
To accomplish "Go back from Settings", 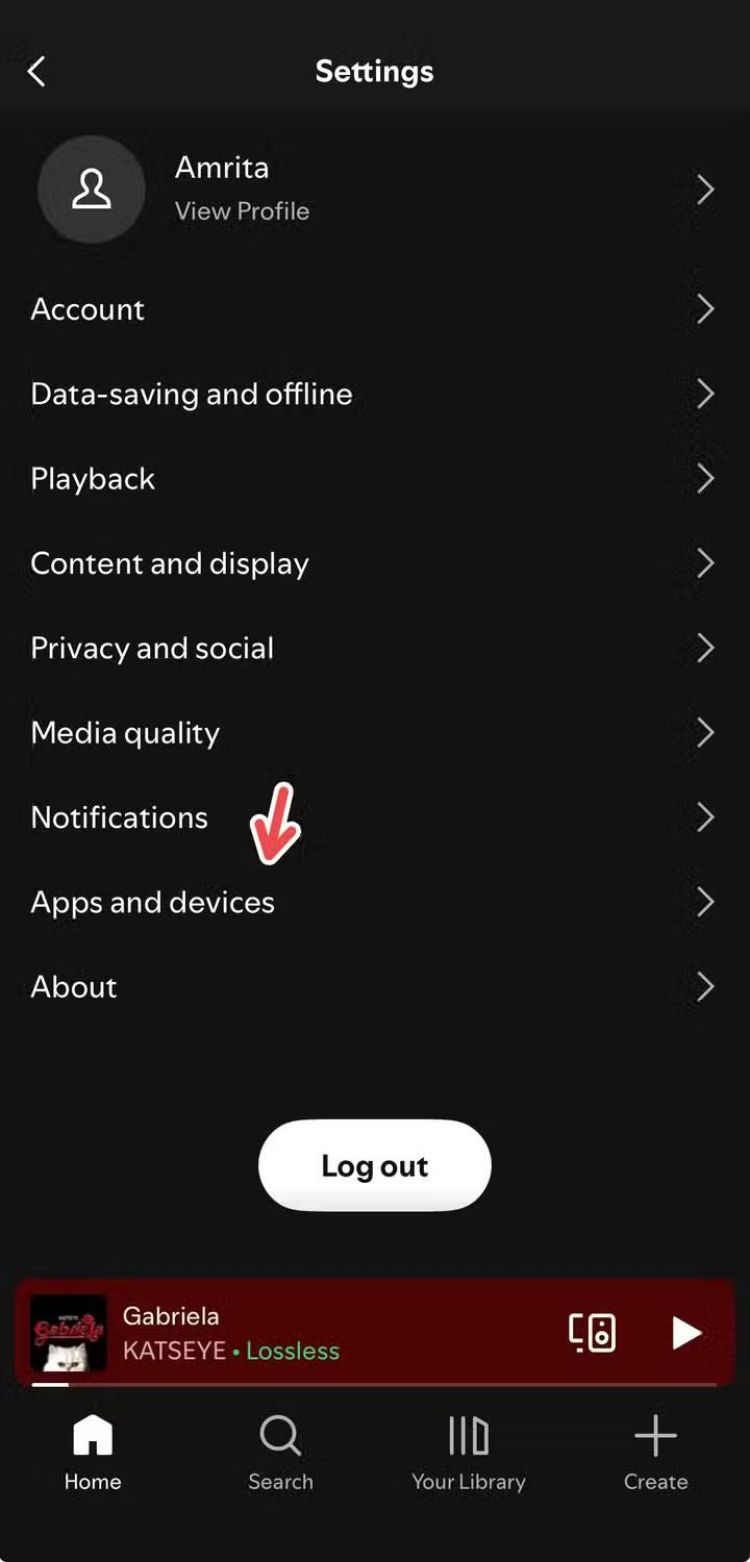I will tap(37, 72).
